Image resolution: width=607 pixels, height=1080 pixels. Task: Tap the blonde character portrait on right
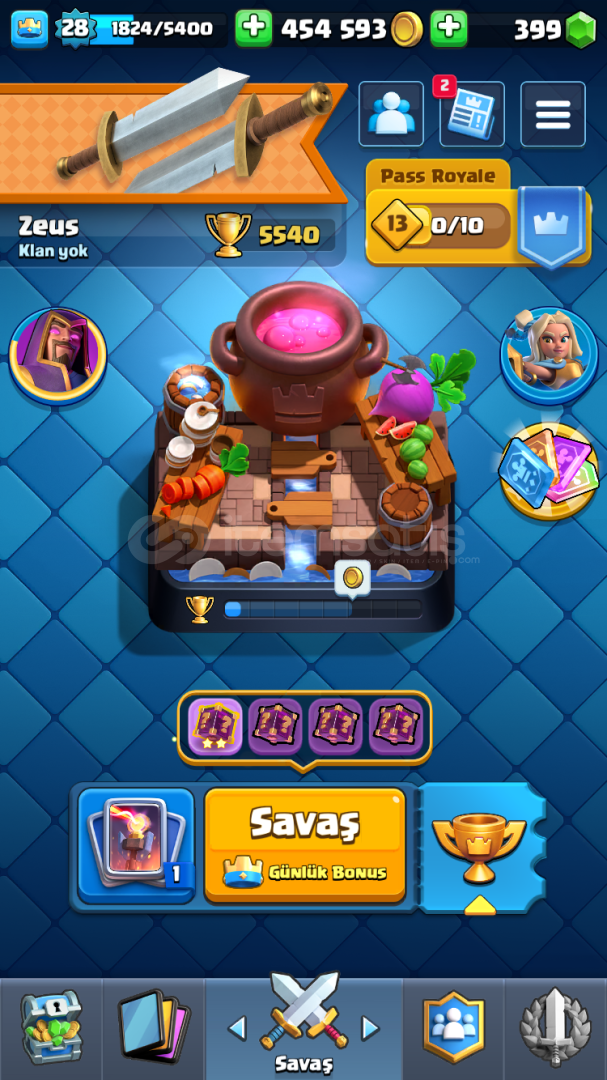tap(549, 355)
